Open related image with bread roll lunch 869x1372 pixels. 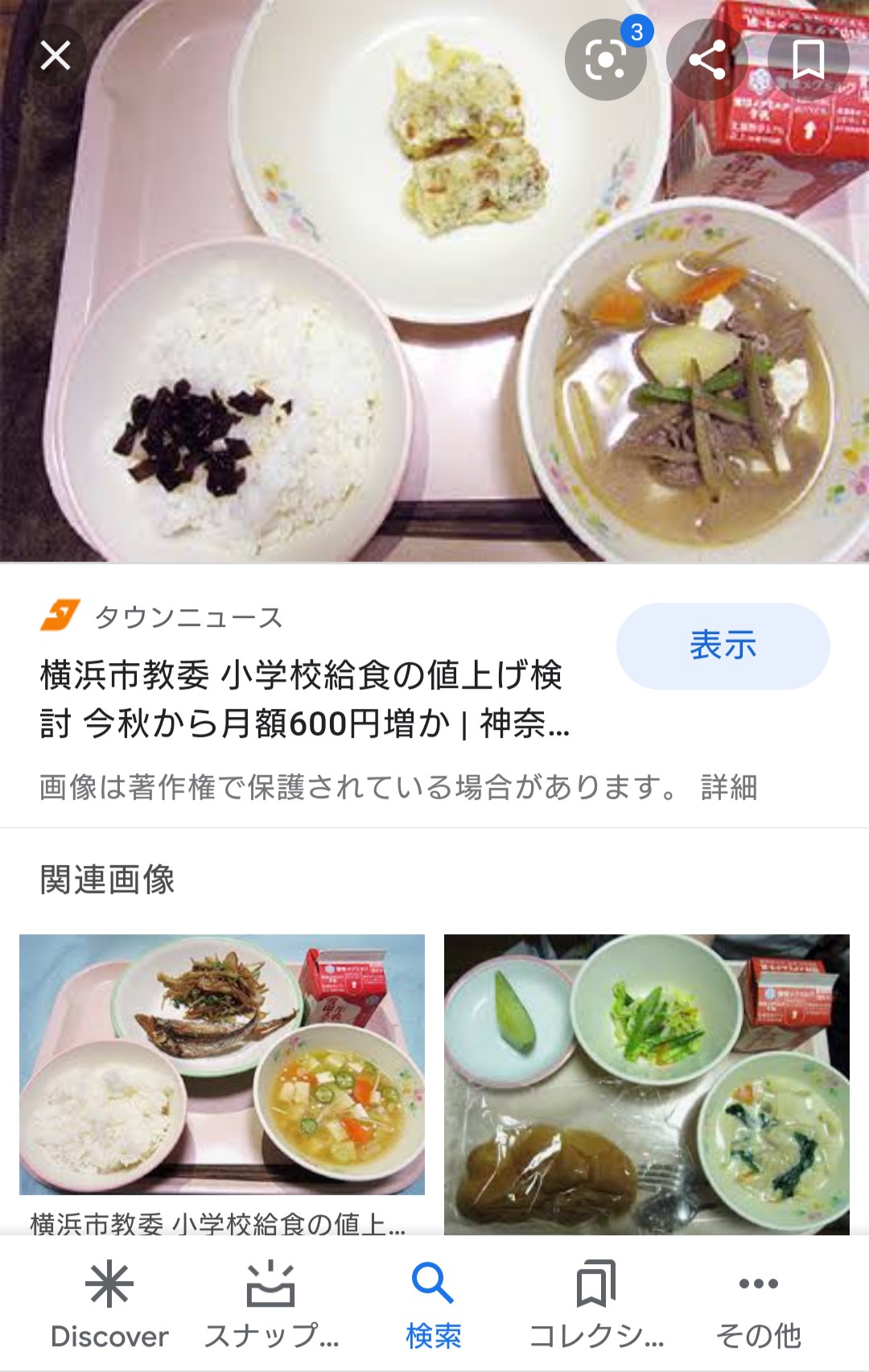646,1083
